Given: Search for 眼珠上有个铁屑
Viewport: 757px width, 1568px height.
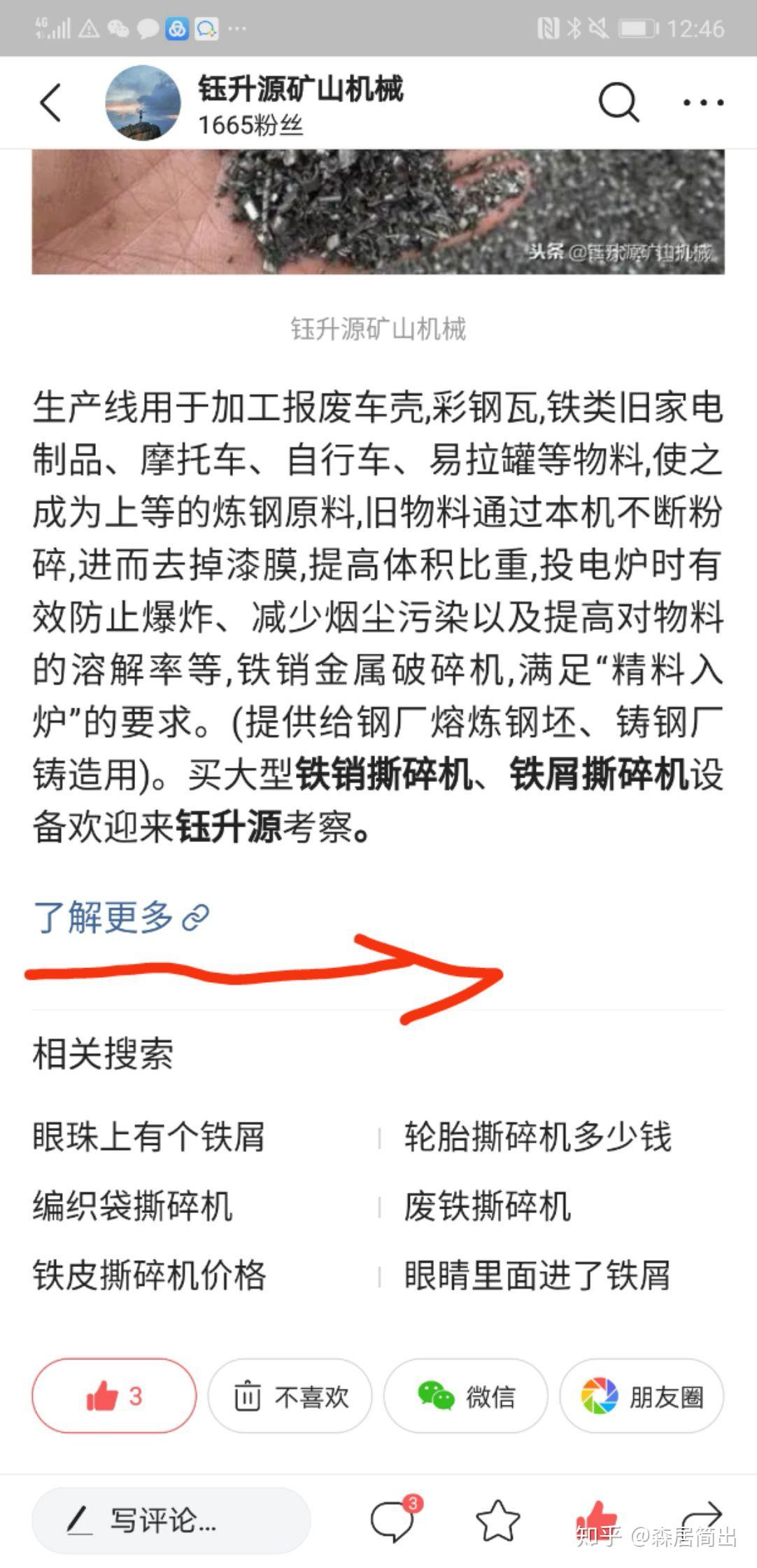Looking at the screenshot, I should [148, 1136].
